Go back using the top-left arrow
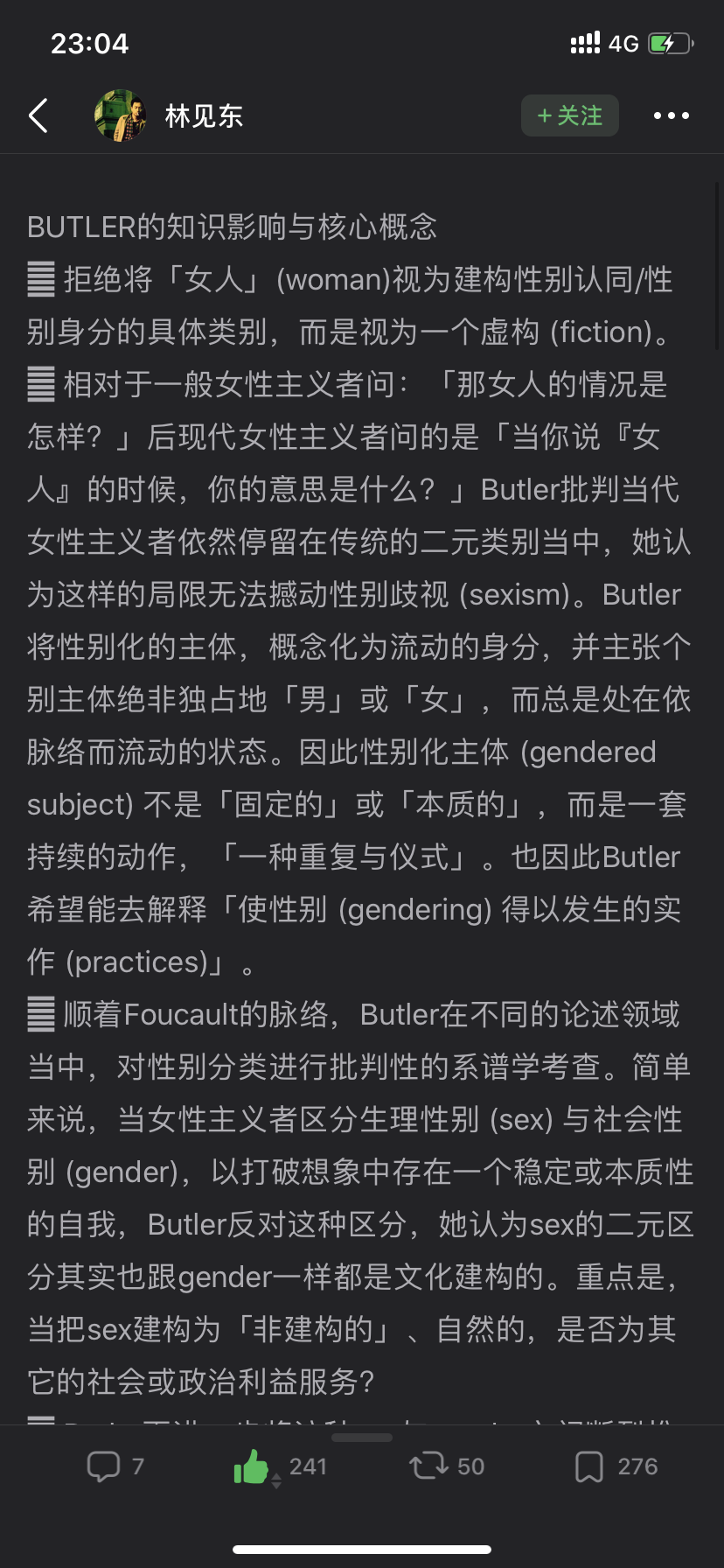The height and width of the screenshot is (1568, 724). pos(38,115)
